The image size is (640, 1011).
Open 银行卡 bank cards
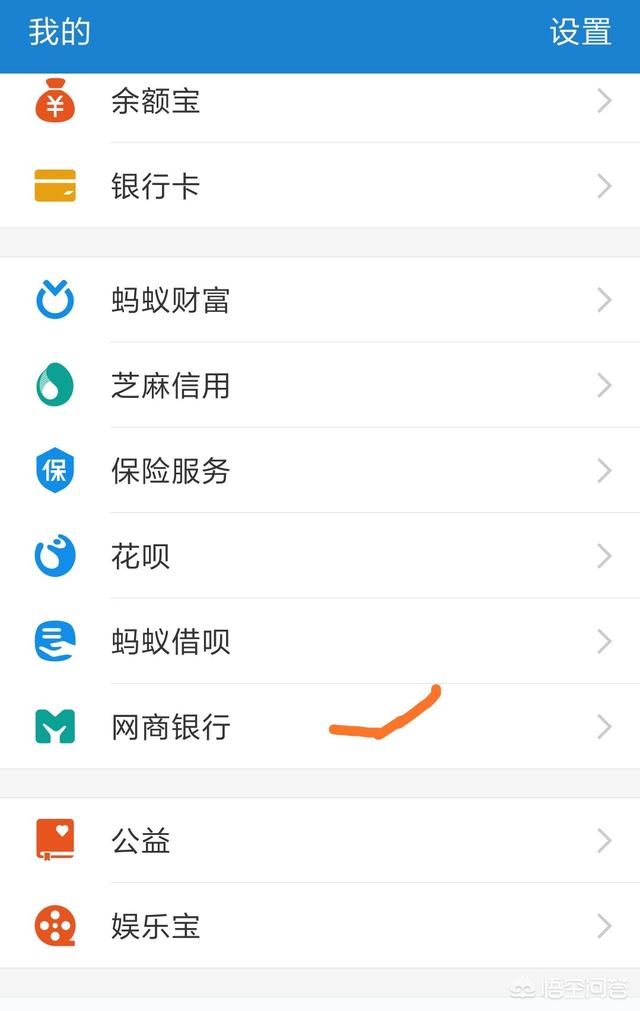coord(320,186)
